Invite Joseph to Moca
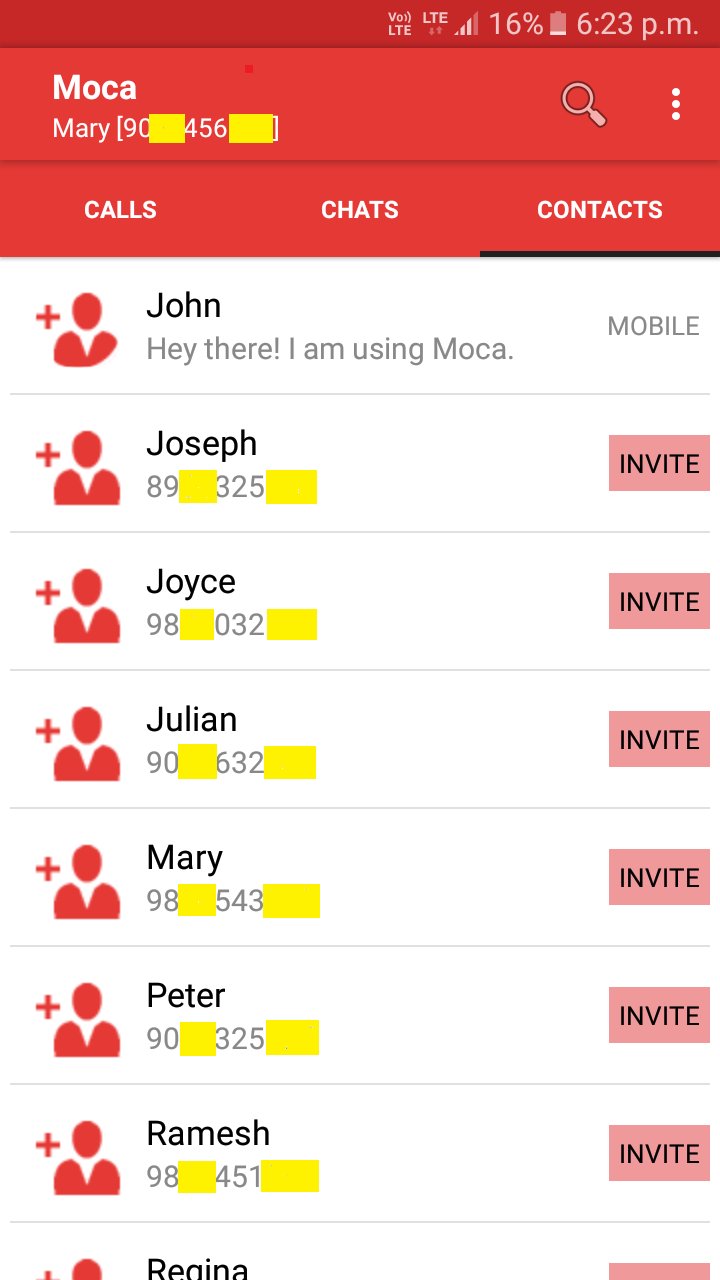 658,463
